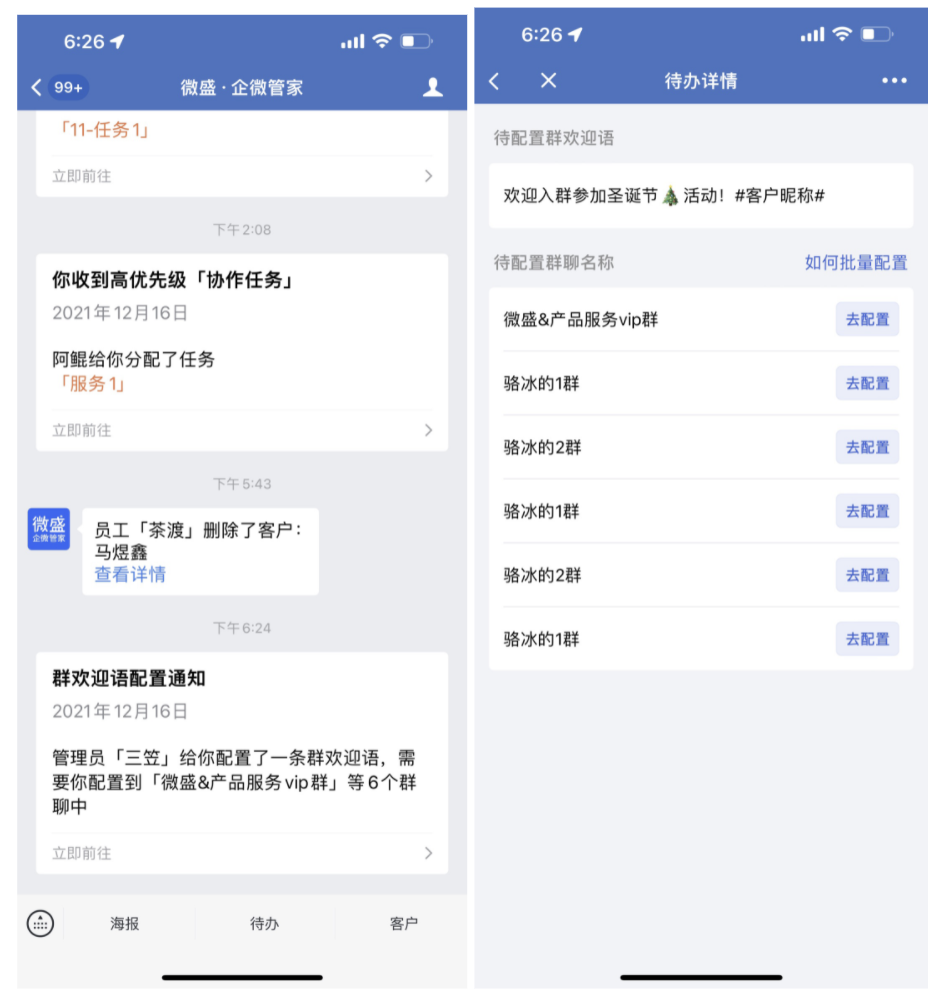Image resolution: width=948 pixels, height=1000 pixels.
Task: Switch to keyboard input icon at bottom
Action: pyautogui.click(x=39, y=924)
